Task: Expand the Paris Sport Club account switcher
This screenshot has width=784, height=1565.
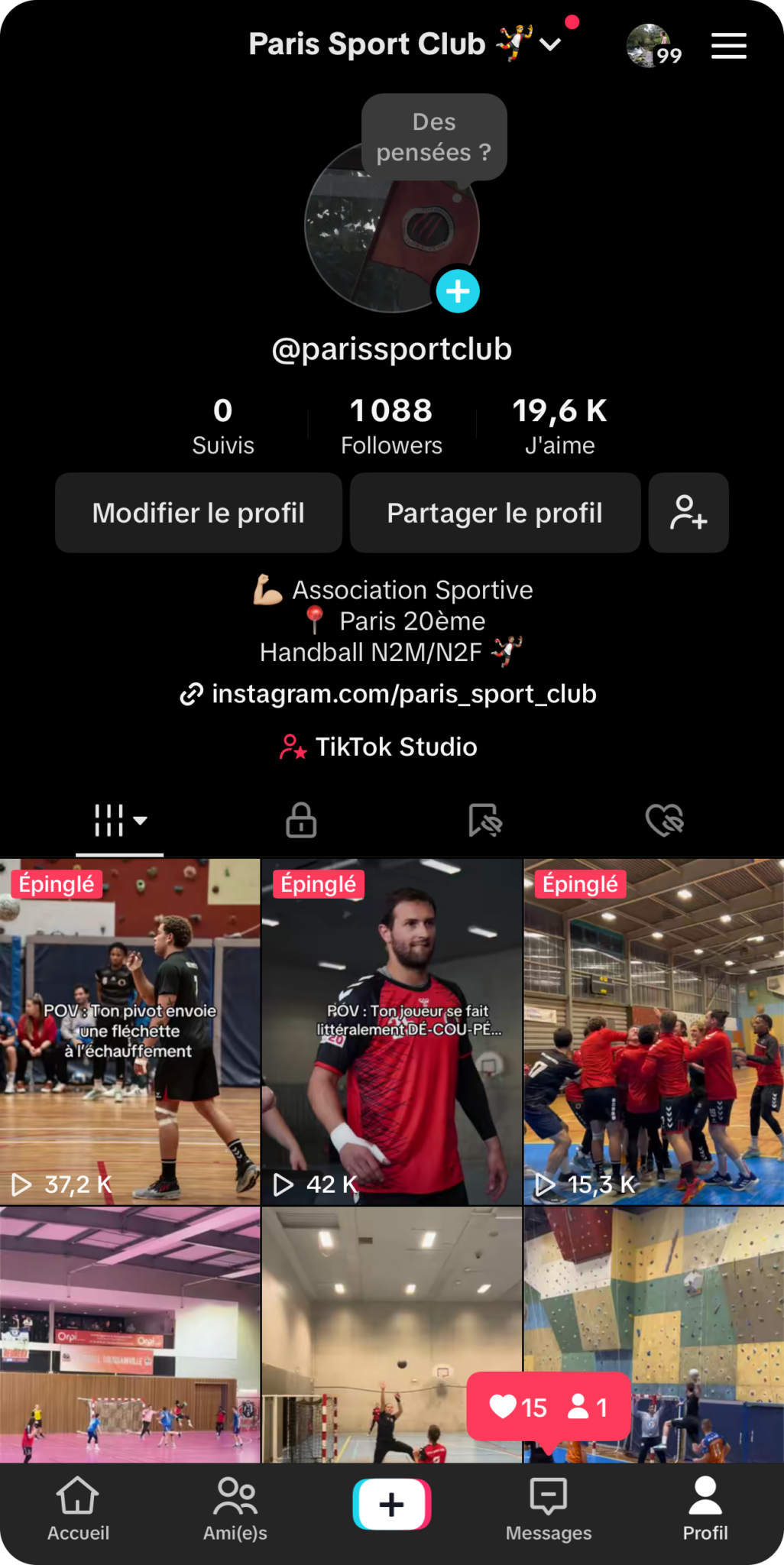Action: [x=550, y=44]
